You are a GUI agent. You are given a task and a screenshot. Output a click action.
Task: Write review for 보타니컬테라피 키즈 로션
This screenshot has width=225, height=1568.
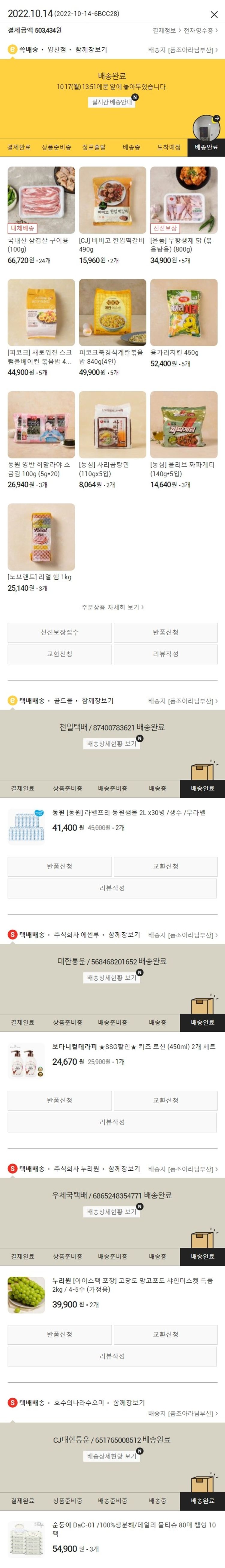click(112, 1122)
